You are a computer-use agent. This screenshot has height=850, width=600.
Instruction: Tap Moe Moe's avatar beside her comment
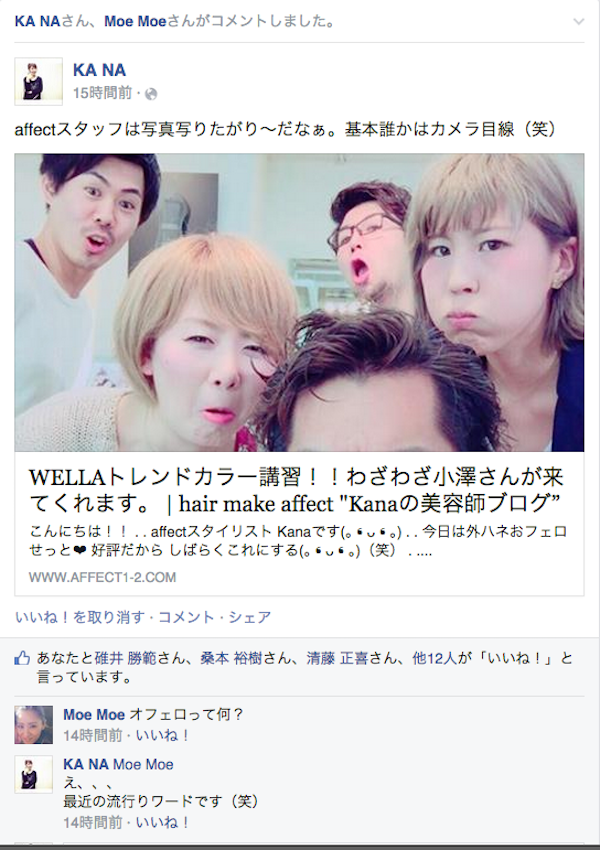[x=34, y=724]
